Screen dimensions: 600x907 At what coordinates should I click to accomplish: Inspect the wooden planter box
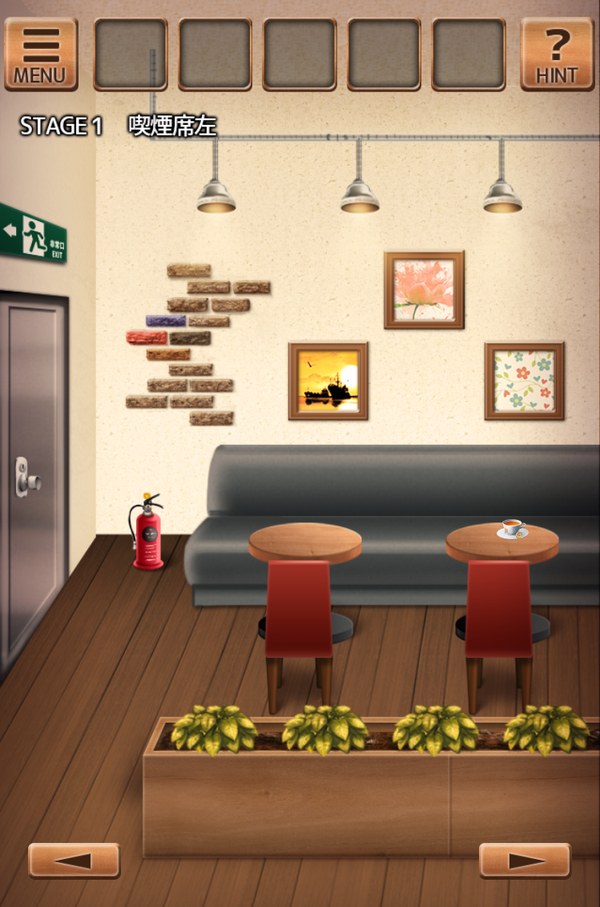[x=370, y=800]
